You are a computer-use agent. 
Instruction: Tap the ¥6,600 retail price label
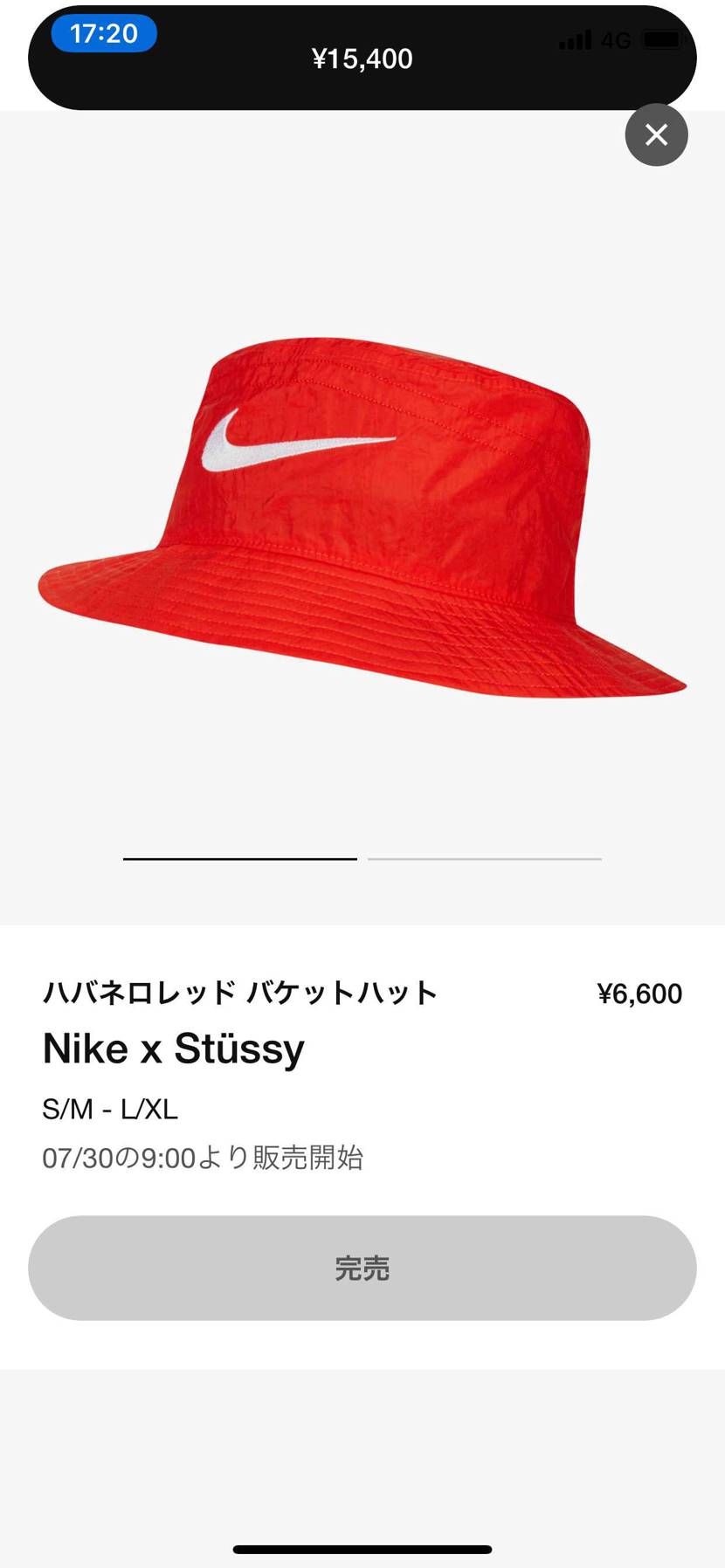[642, 992]
